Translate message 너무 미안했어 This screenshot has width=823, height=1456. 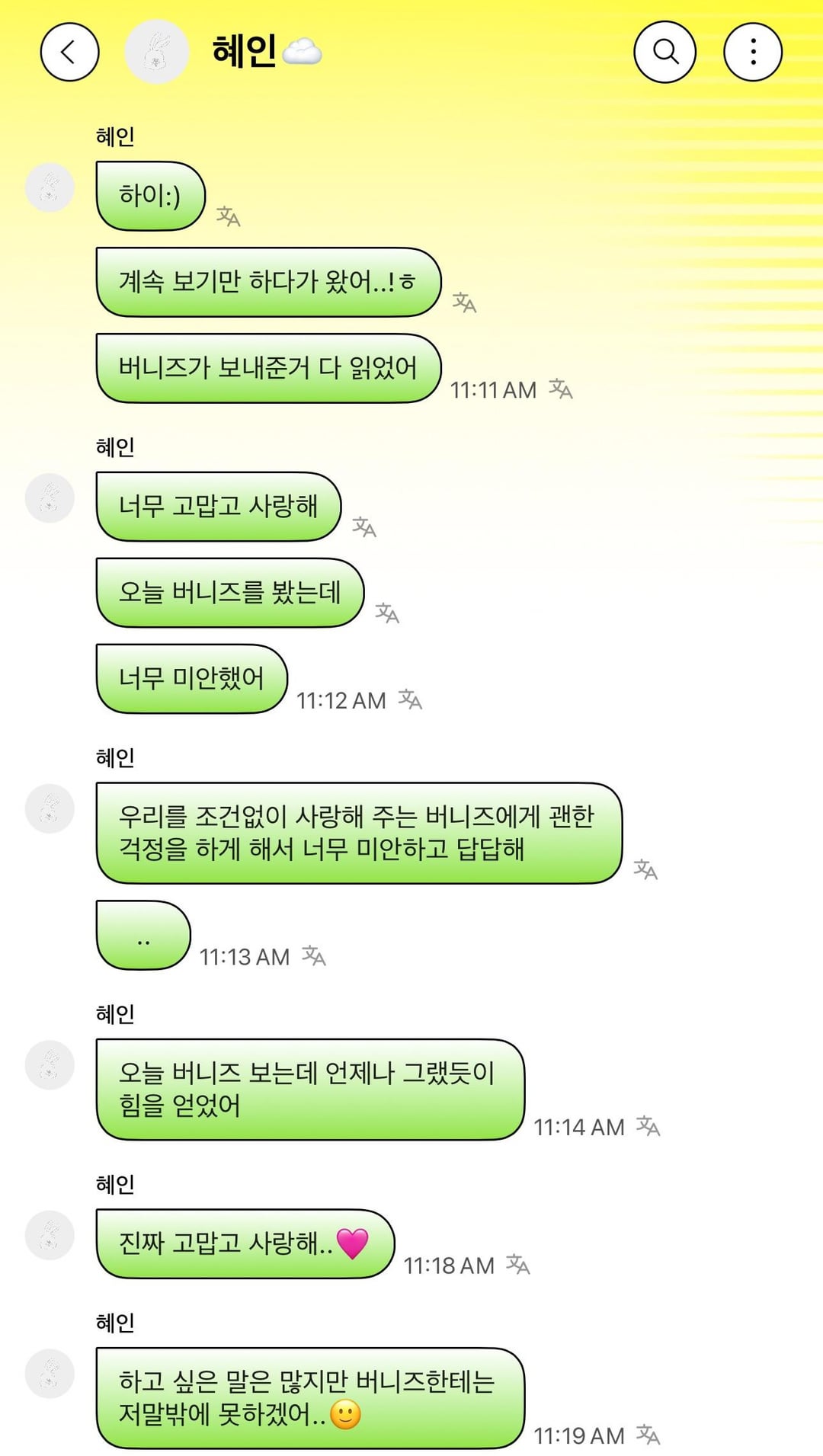pos(410,699)
